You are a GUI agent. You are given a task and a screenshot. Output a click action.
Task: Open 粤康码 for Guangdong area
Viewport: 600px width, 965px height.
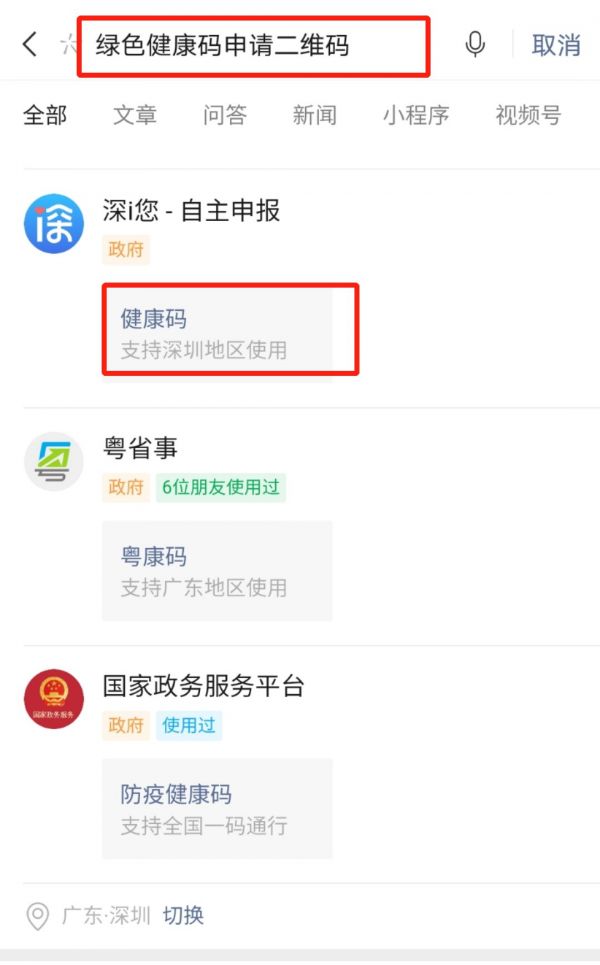(217, 571)
